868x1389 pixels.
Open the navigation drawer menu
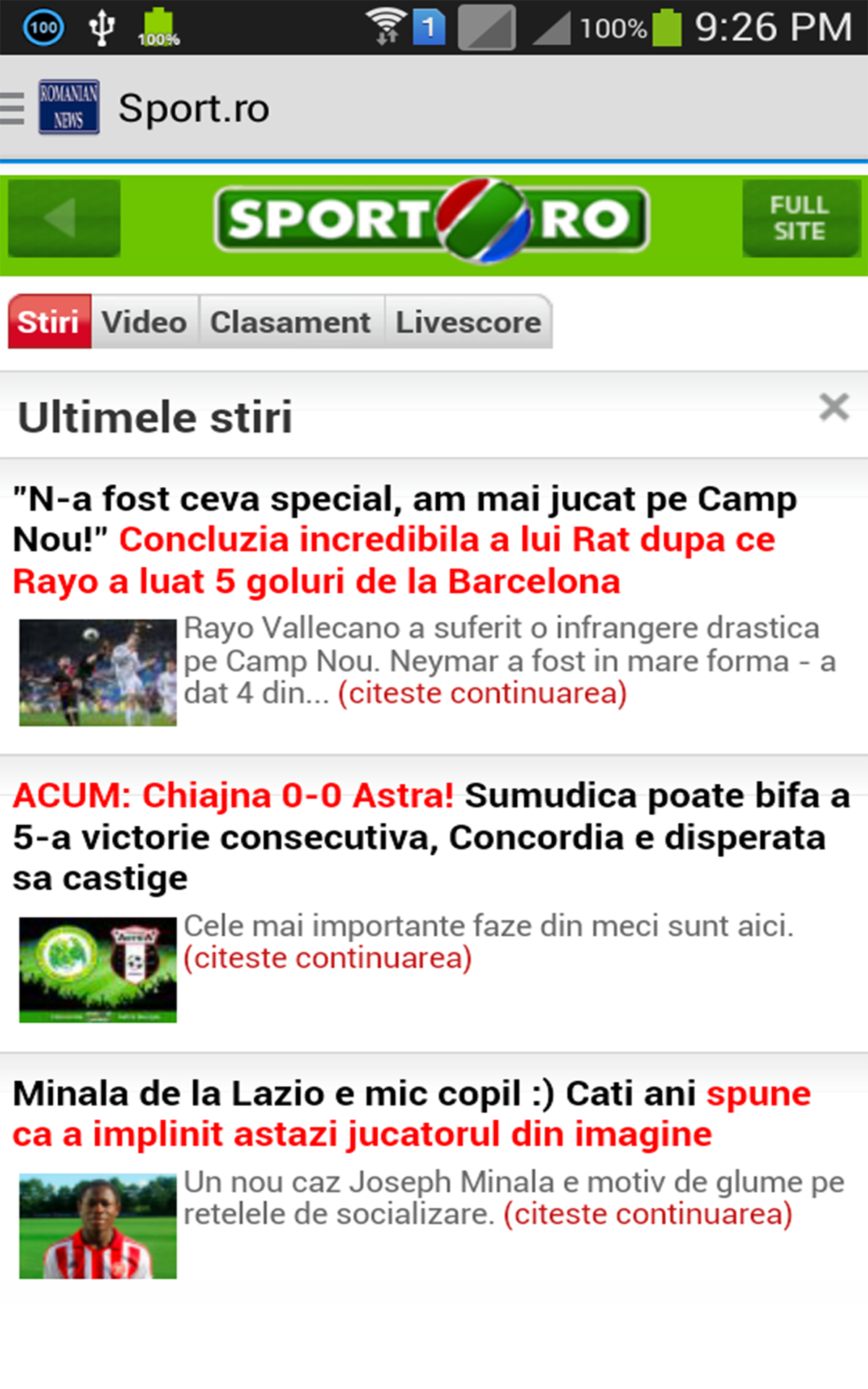point(13,109)
